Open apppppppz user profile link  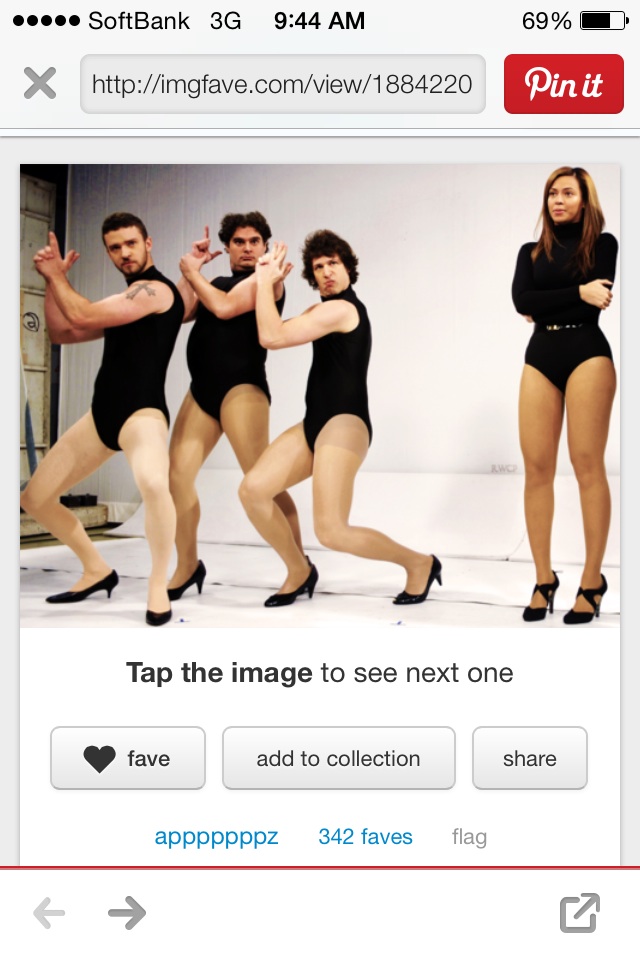click(216, 837)
